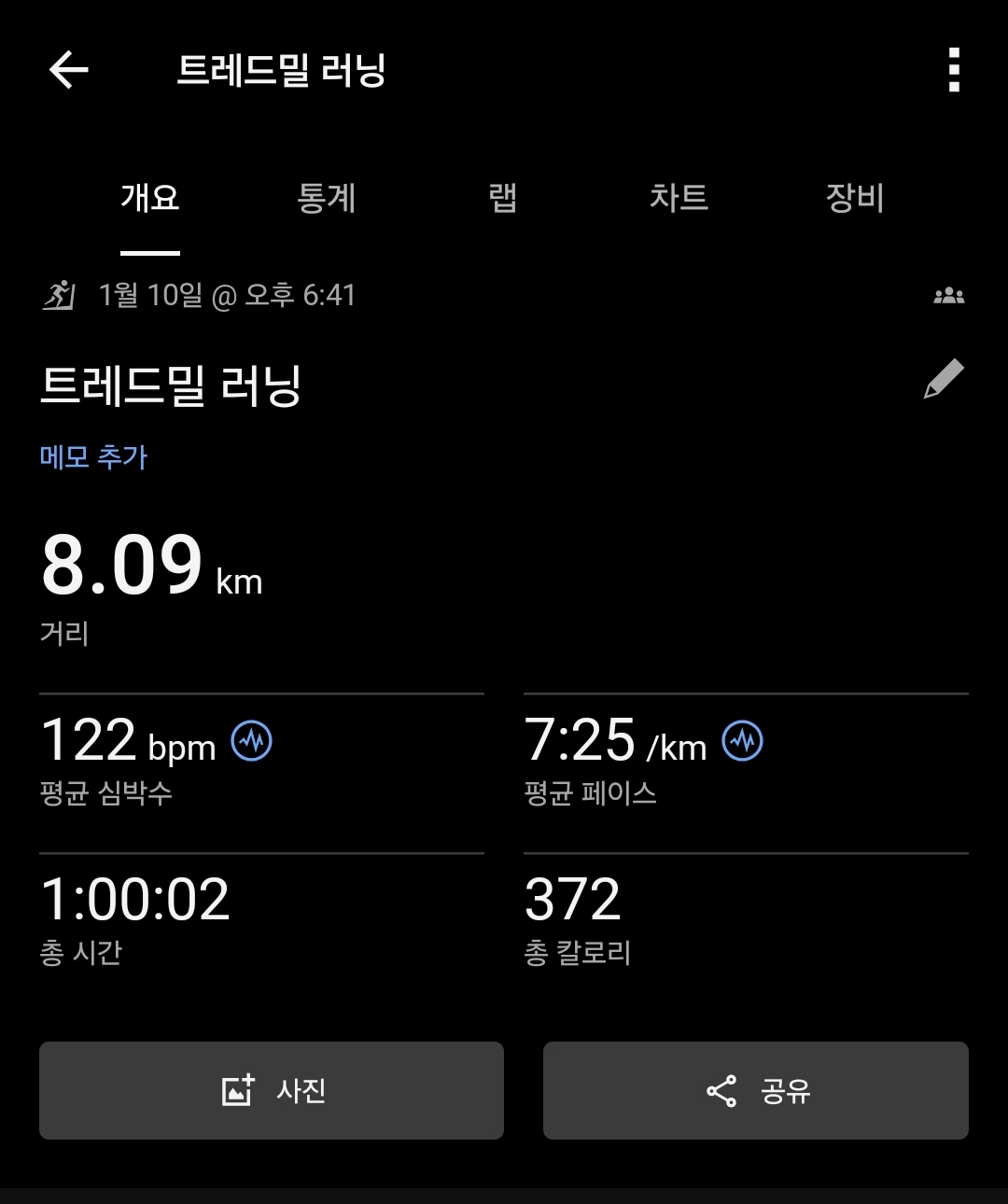Open the 차트 tab

tap(679, 199)
